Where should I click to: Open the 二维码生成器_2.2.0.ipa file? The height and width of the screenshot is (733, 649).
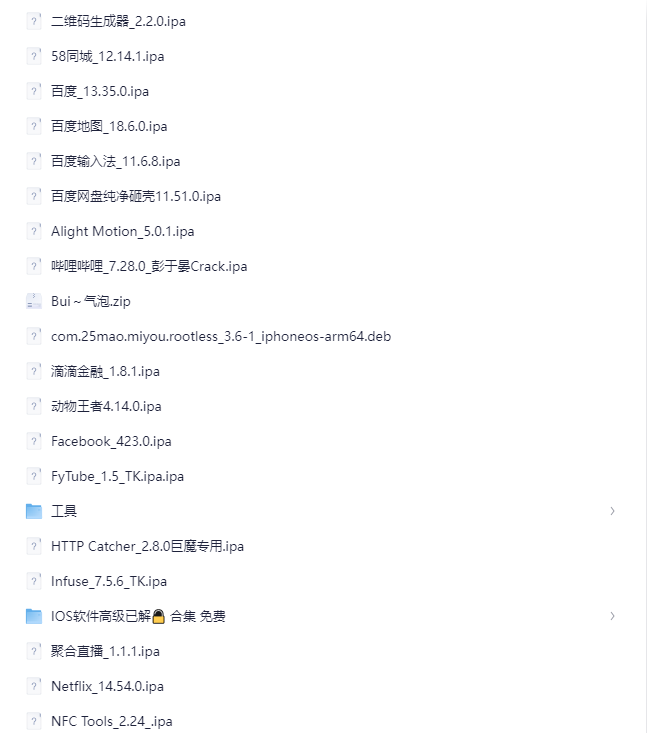pos(118,21)
